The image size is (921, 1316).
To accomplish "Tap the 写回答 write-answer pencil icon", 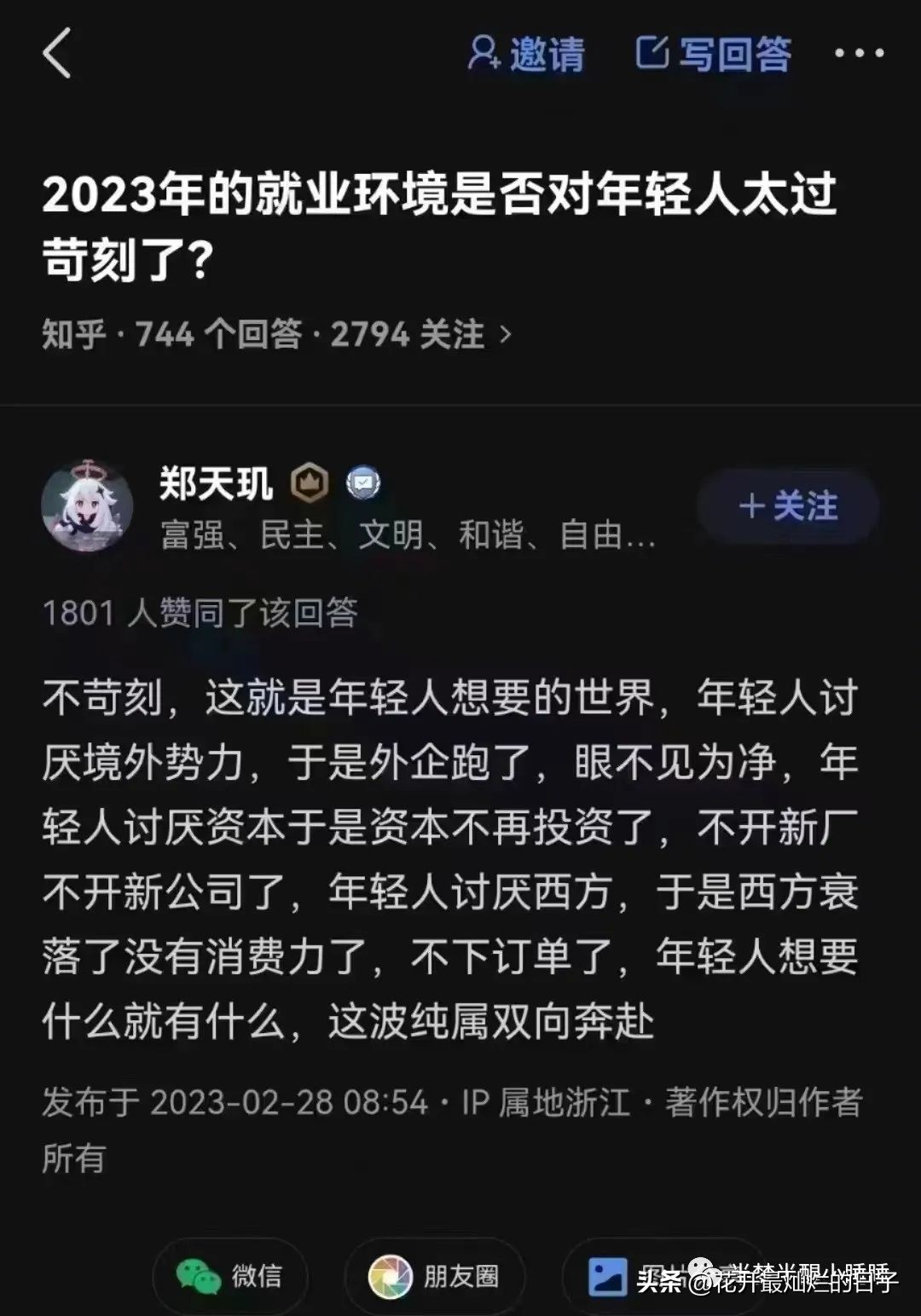I will coord(654,53).
